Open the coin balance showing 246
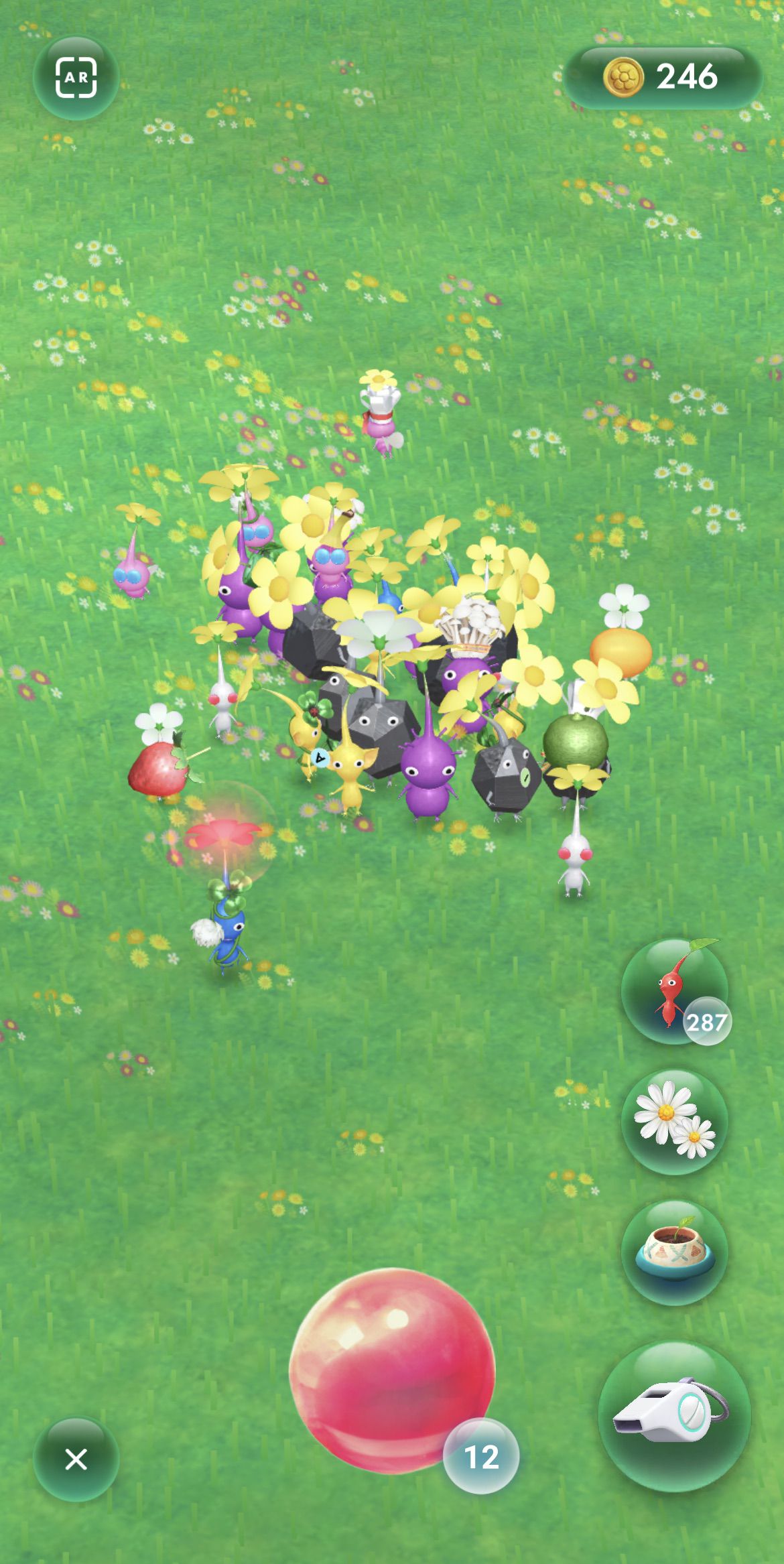The image size is (784, 1564). pyautogui.click(x=662, y=76)
